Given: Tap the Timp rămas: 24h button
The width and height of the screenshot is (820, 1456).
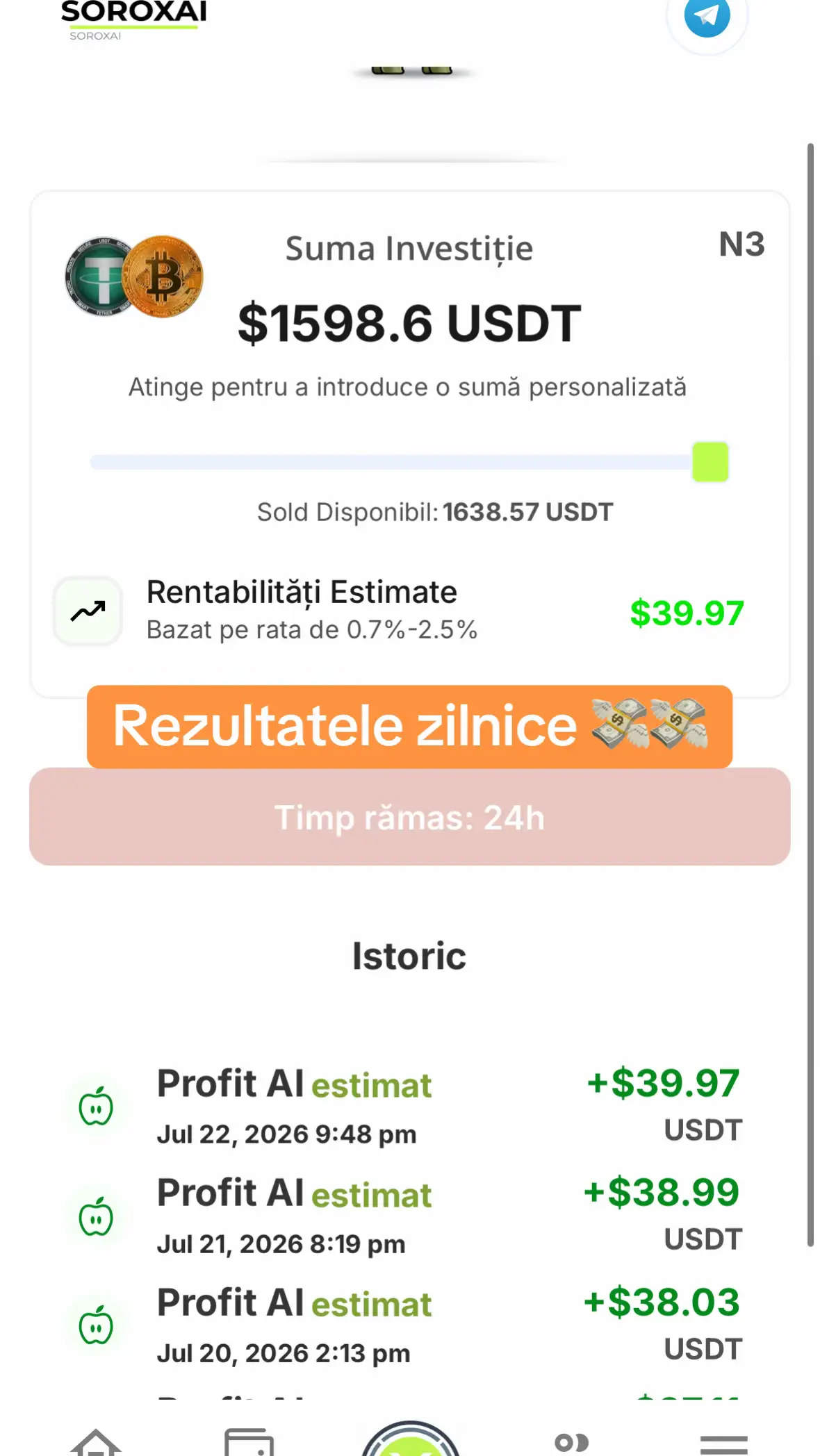Looking at the screenshot, I should point(410,817).
